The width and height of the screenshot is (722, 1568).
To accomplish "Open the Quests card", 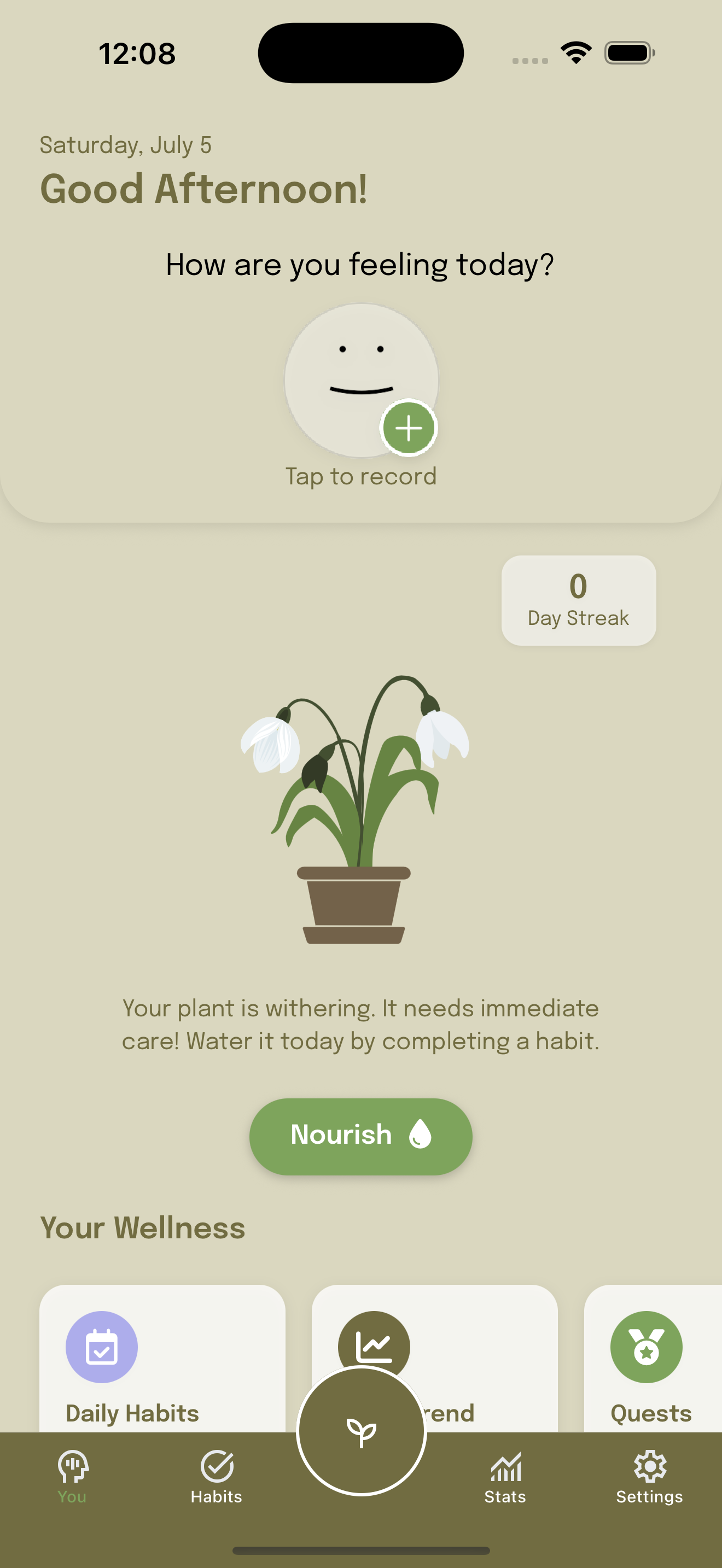I will [x=651, y=1364].
